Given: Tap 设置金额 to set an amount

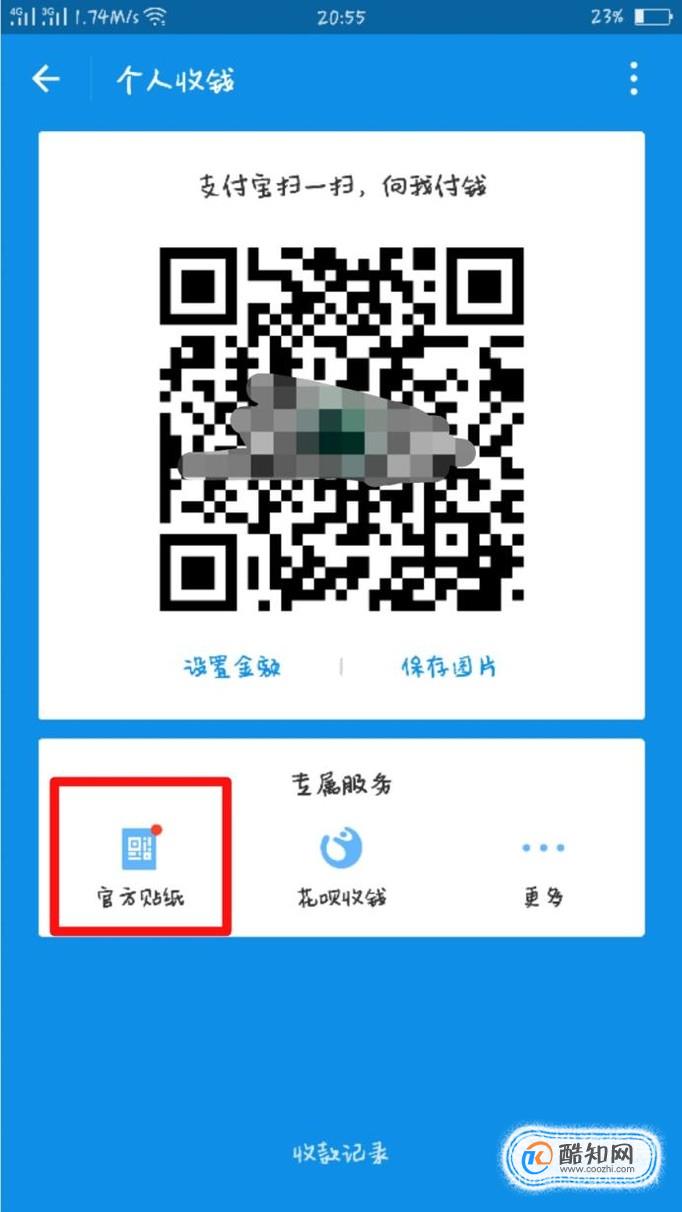Looking at the screenshot, I should point(232,667).
